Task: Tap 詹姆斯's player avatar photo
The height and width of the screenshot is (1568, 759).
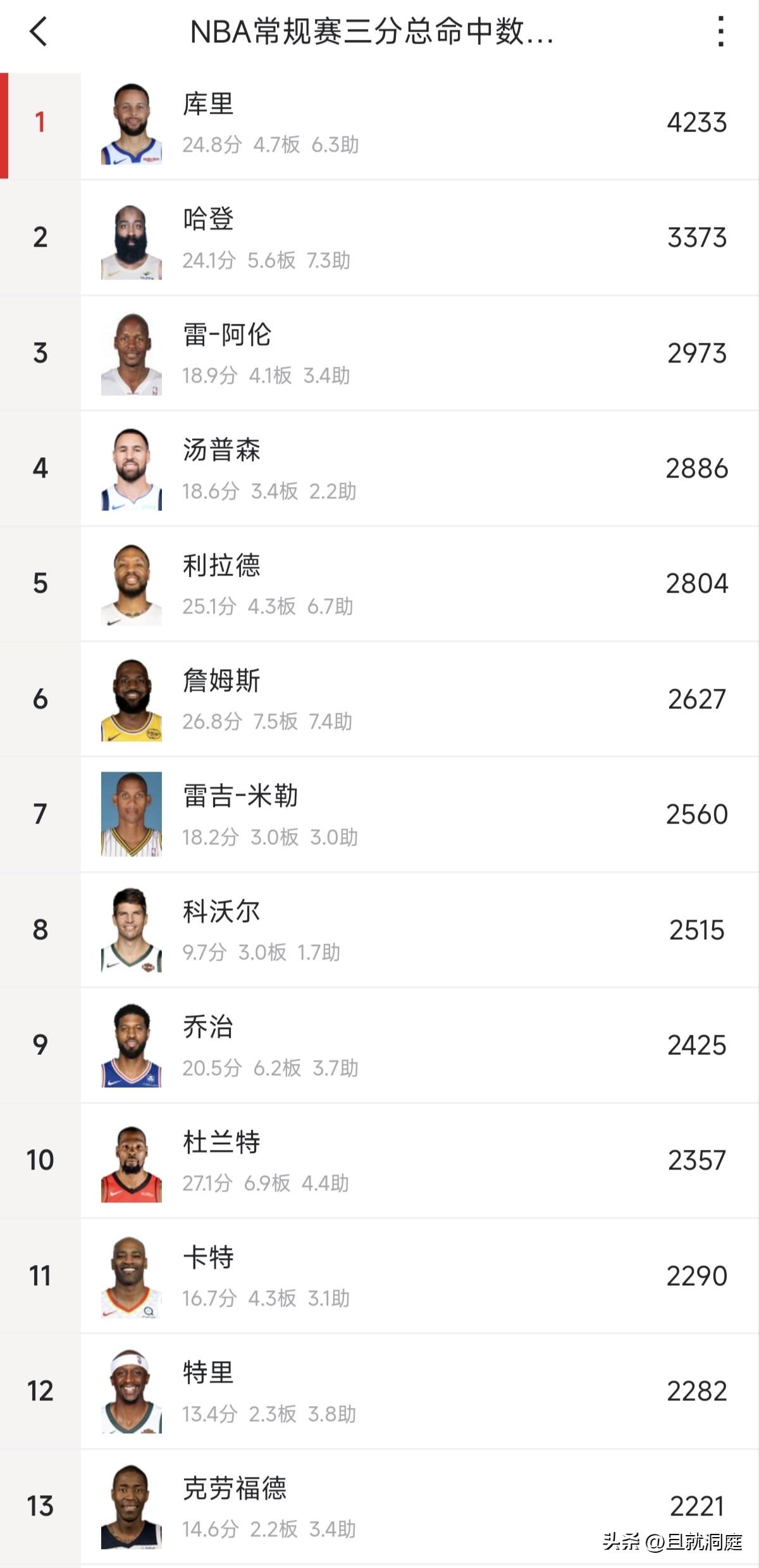Action: coord(131,699)
